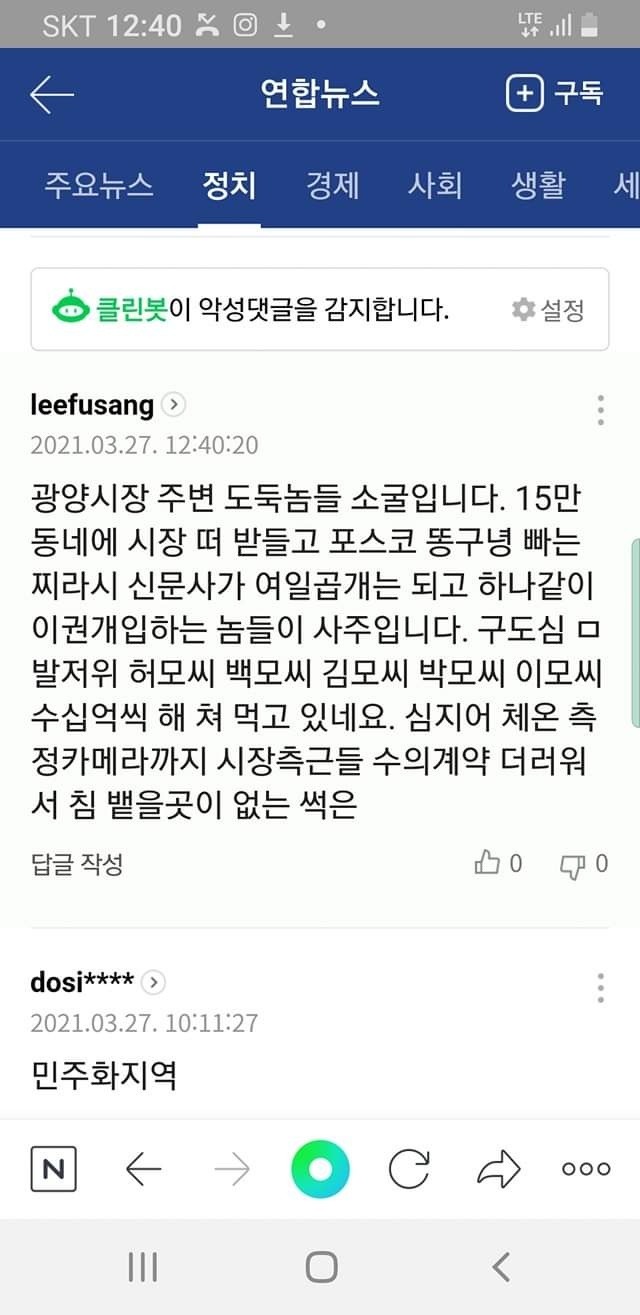
Task: Tap the green Naver search circle
Action: [x=320, y=1168]
